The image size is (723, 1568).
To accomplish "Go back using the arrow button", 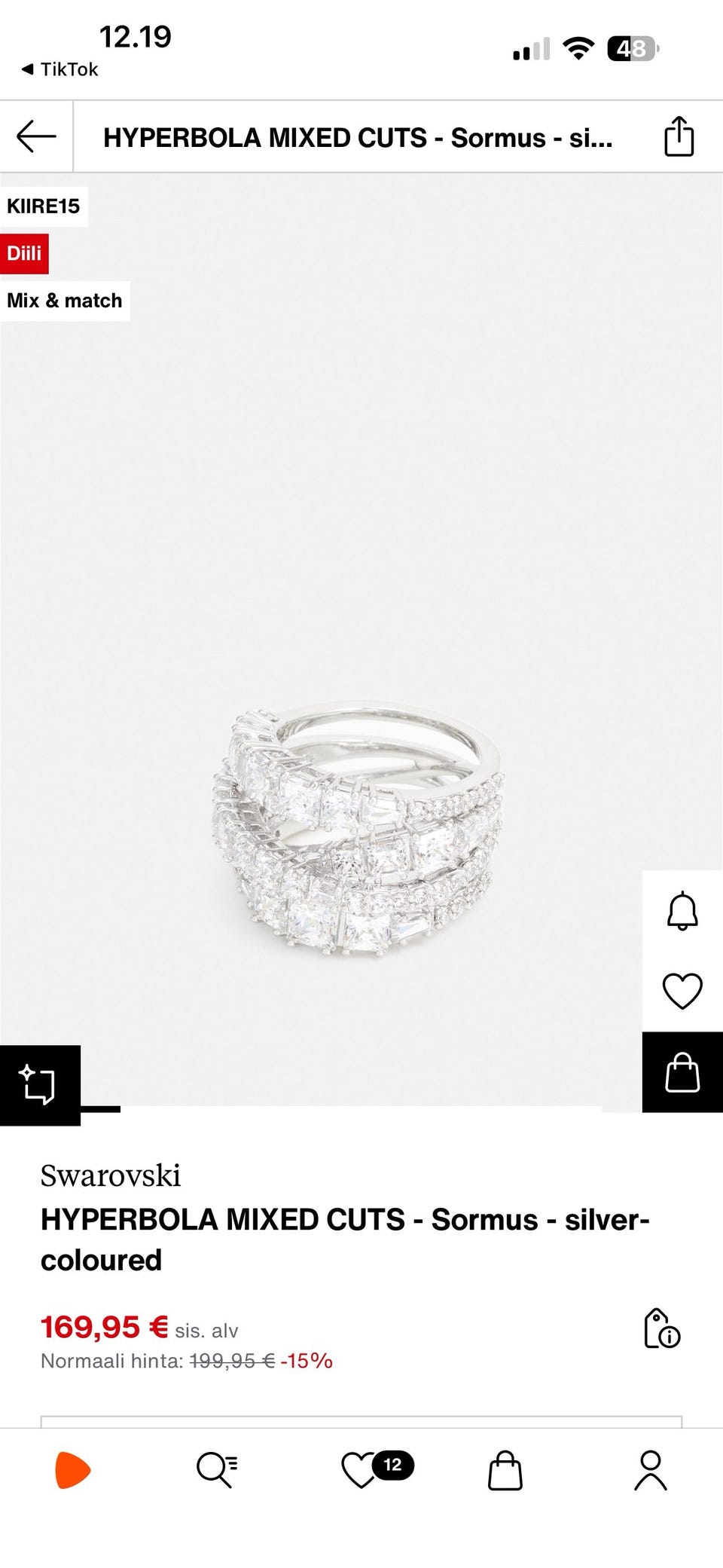I will tap(36, 137).
